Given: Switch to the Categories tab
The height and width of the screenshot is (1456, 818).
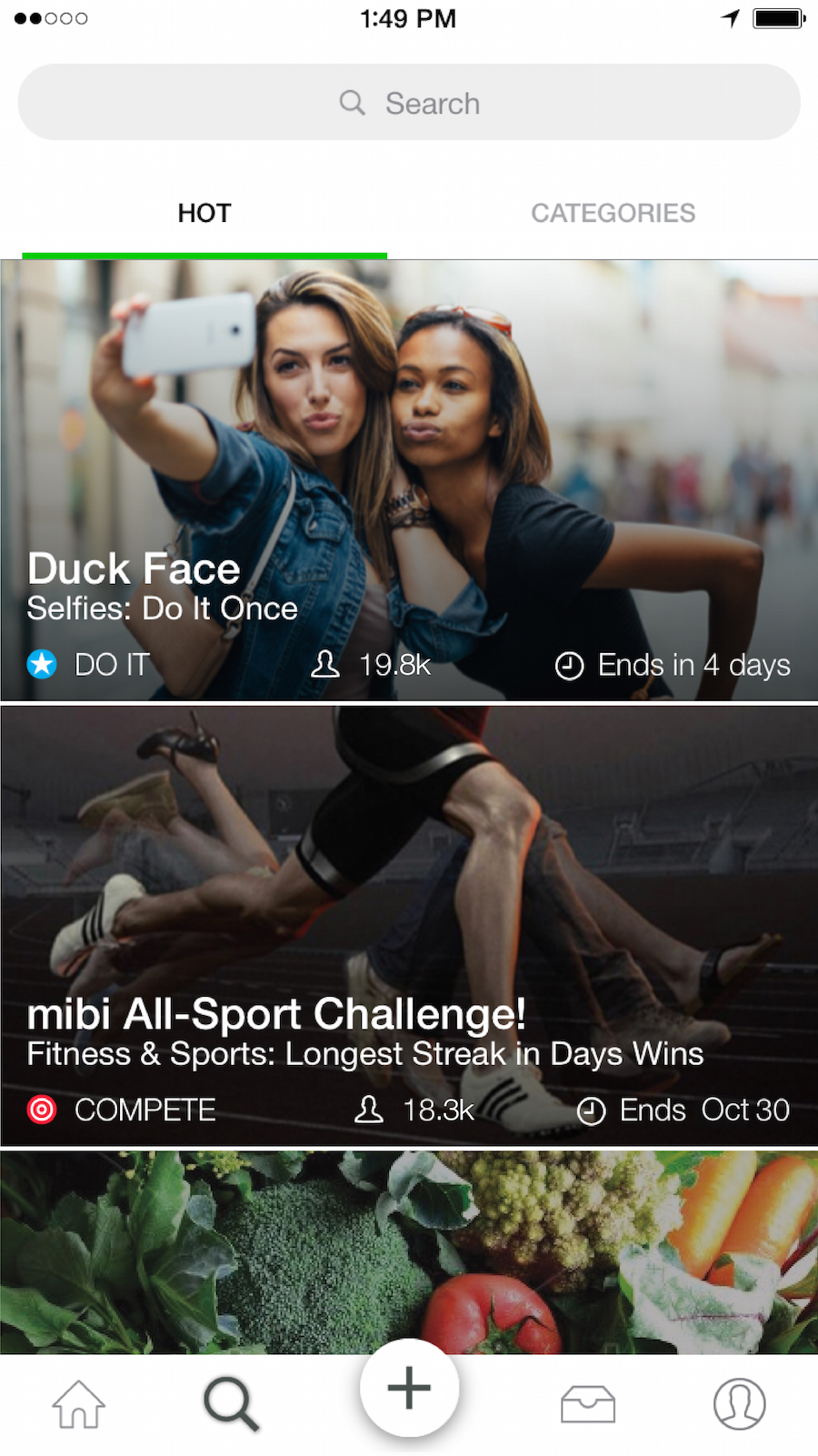Looking at the screenshot, I should pos(613,213).
